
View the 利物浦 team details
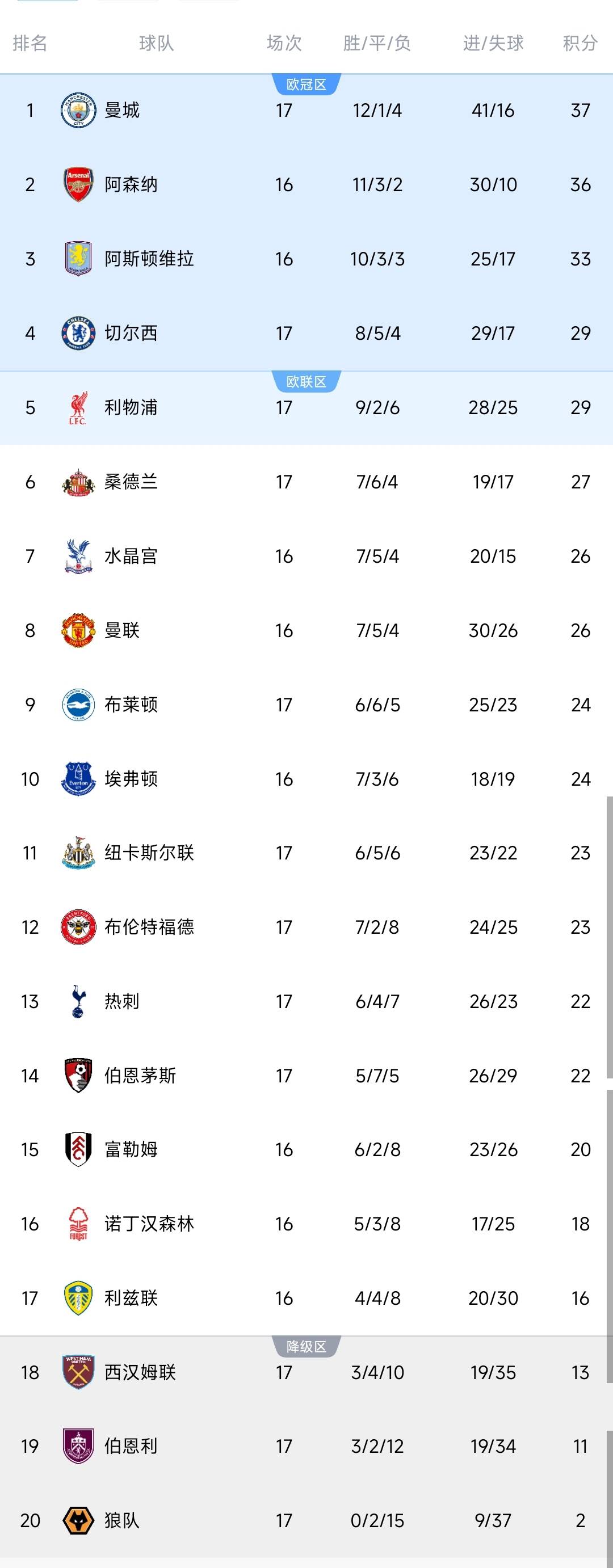[131, 407]
